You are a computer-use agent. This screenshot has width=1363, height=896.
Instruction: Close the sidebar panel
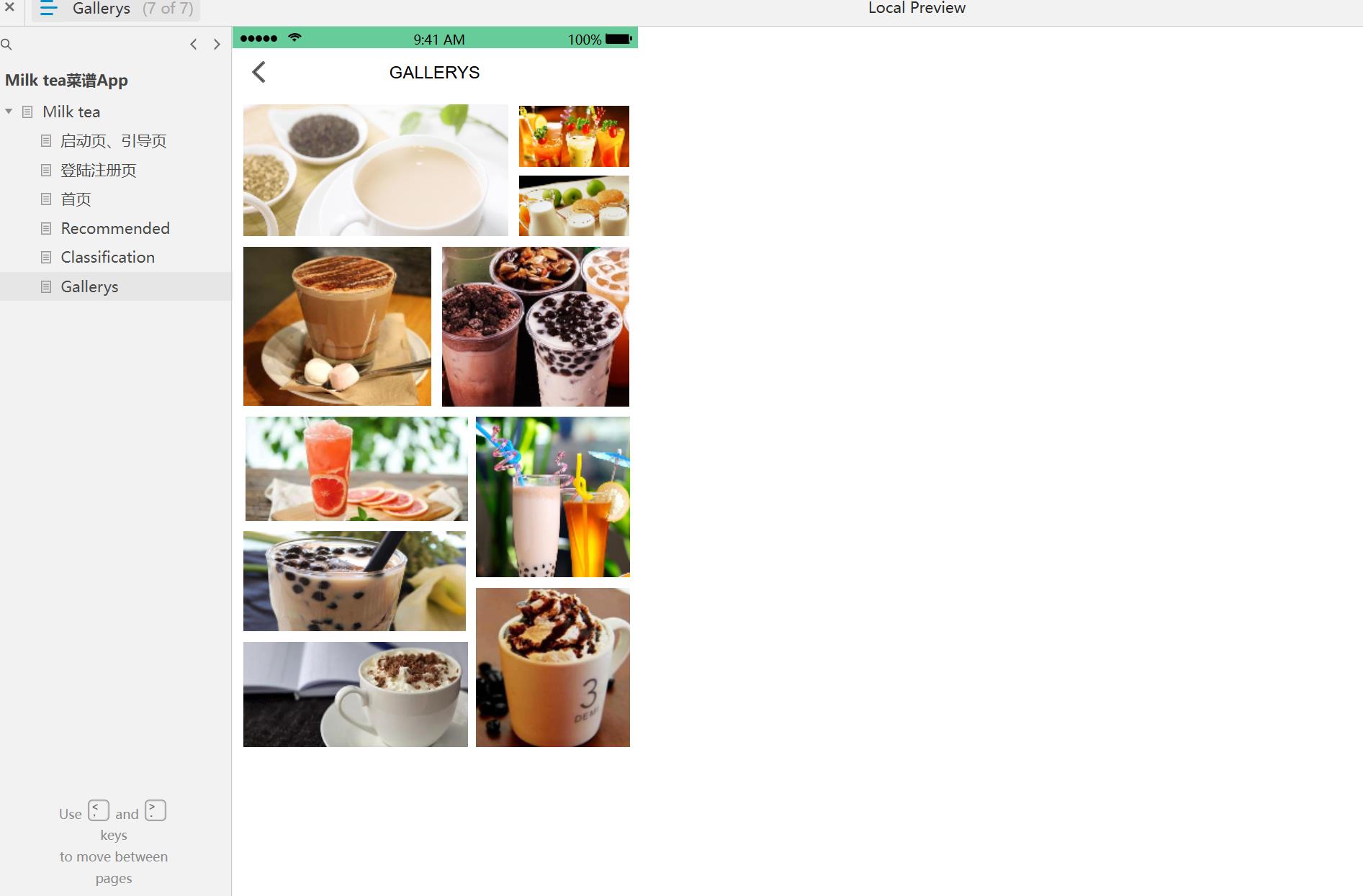(9, 8)
